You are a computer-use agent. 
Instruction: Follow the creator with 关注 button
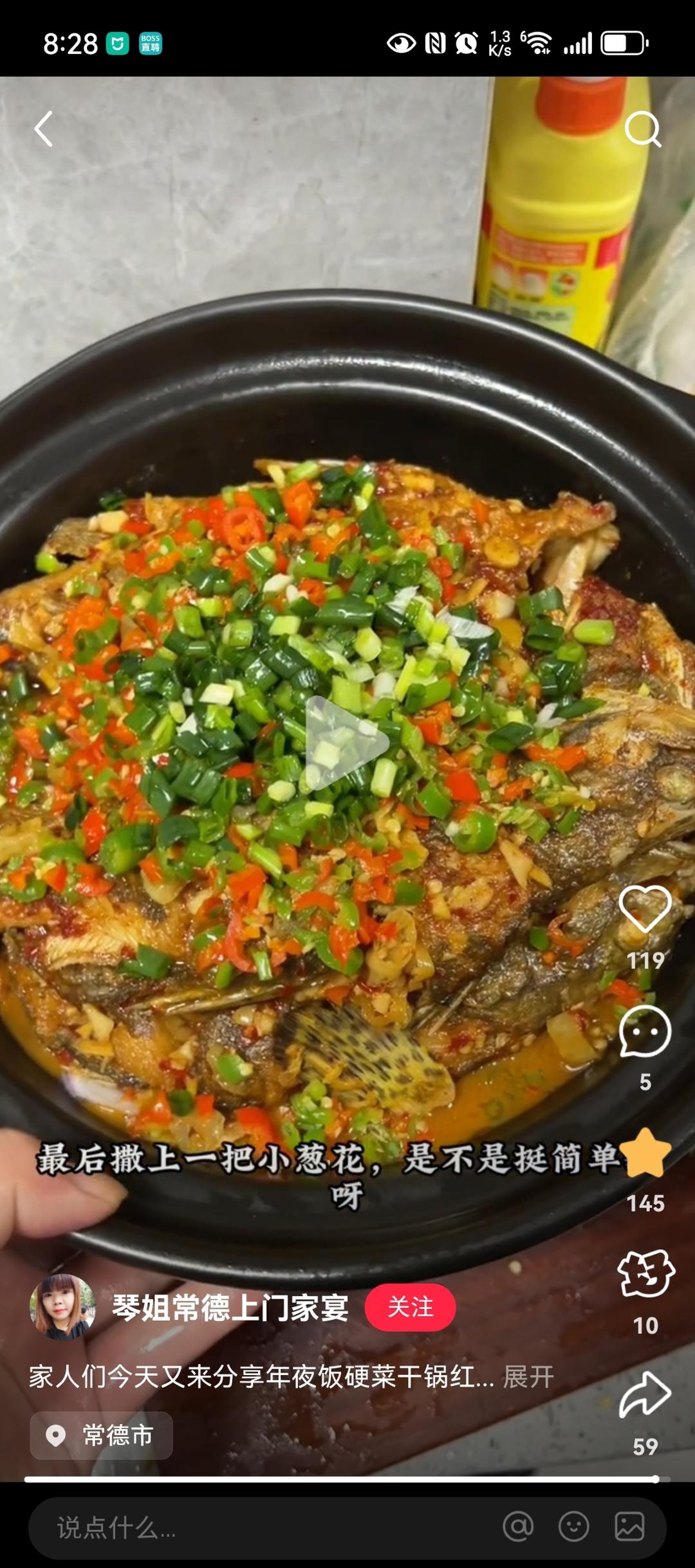tap(410, 1307)
